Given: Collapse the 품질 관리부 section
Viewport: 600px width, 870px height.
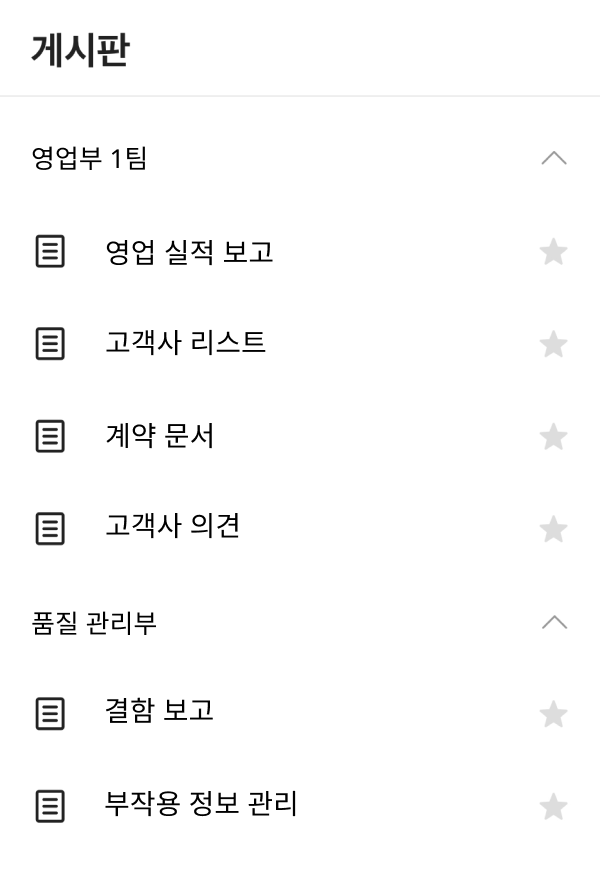Looking at the screenshot, I should [x=553, y=623].
